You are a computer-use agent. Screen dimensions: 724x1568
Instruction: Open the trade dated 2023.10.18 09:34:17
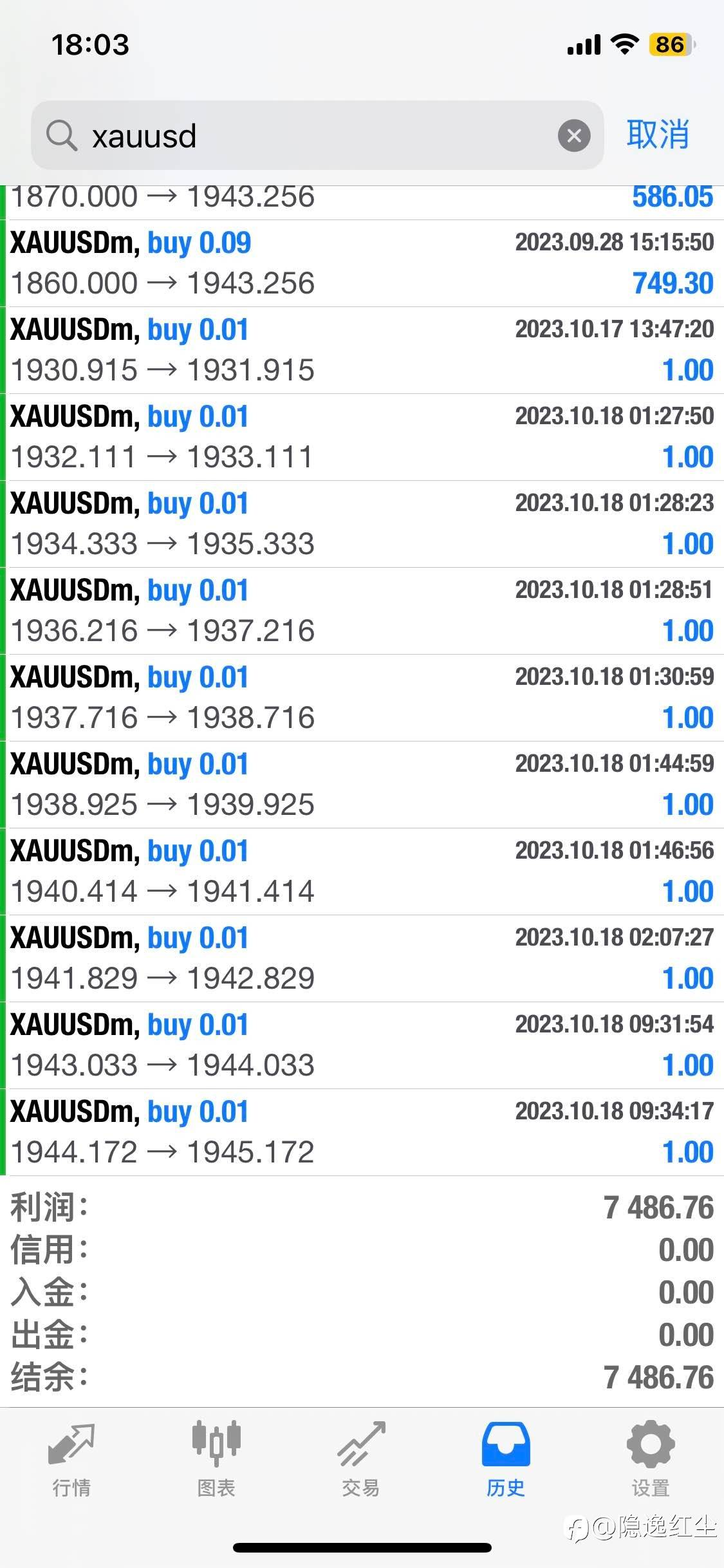coord(362,1132)
